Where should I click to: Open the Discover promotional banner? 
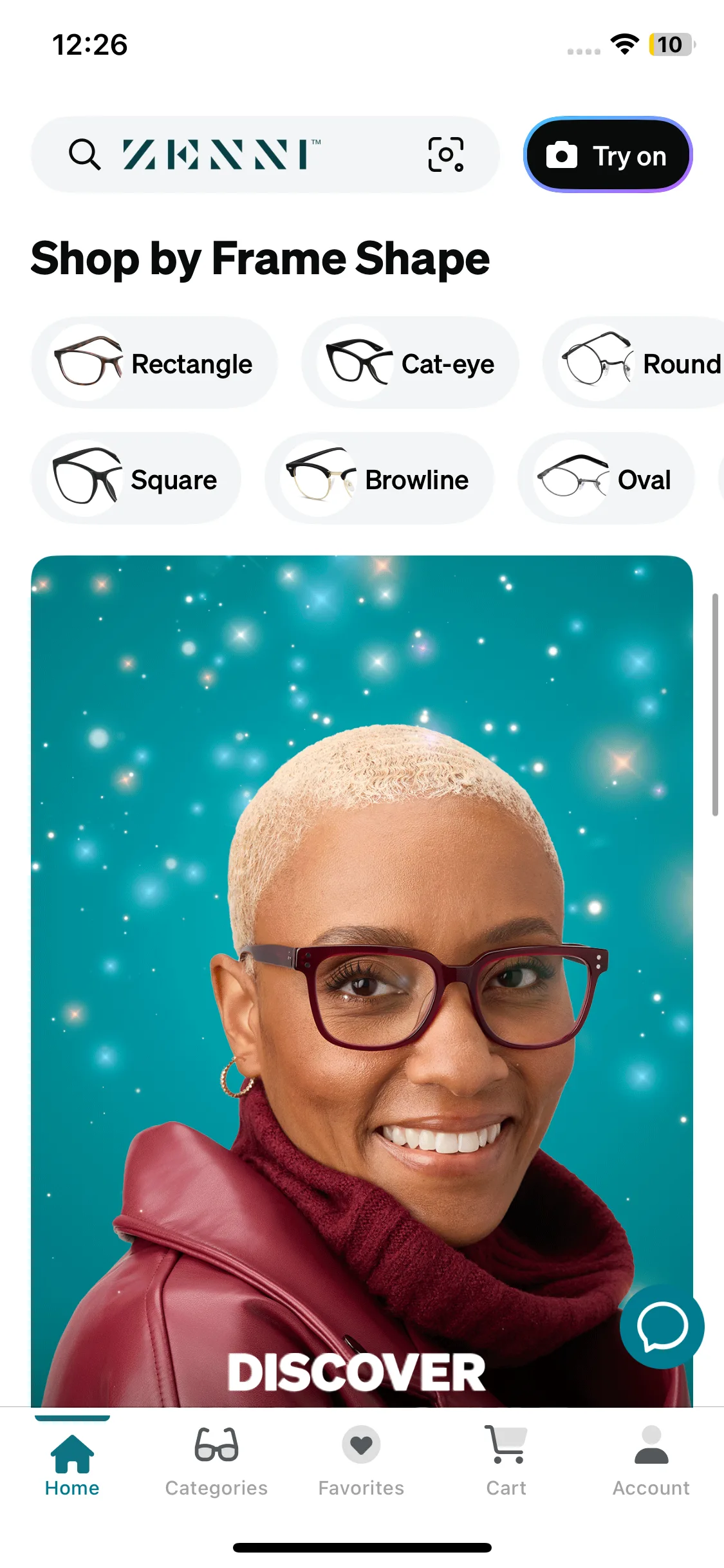pyautogui.click(x=362, y=966)
